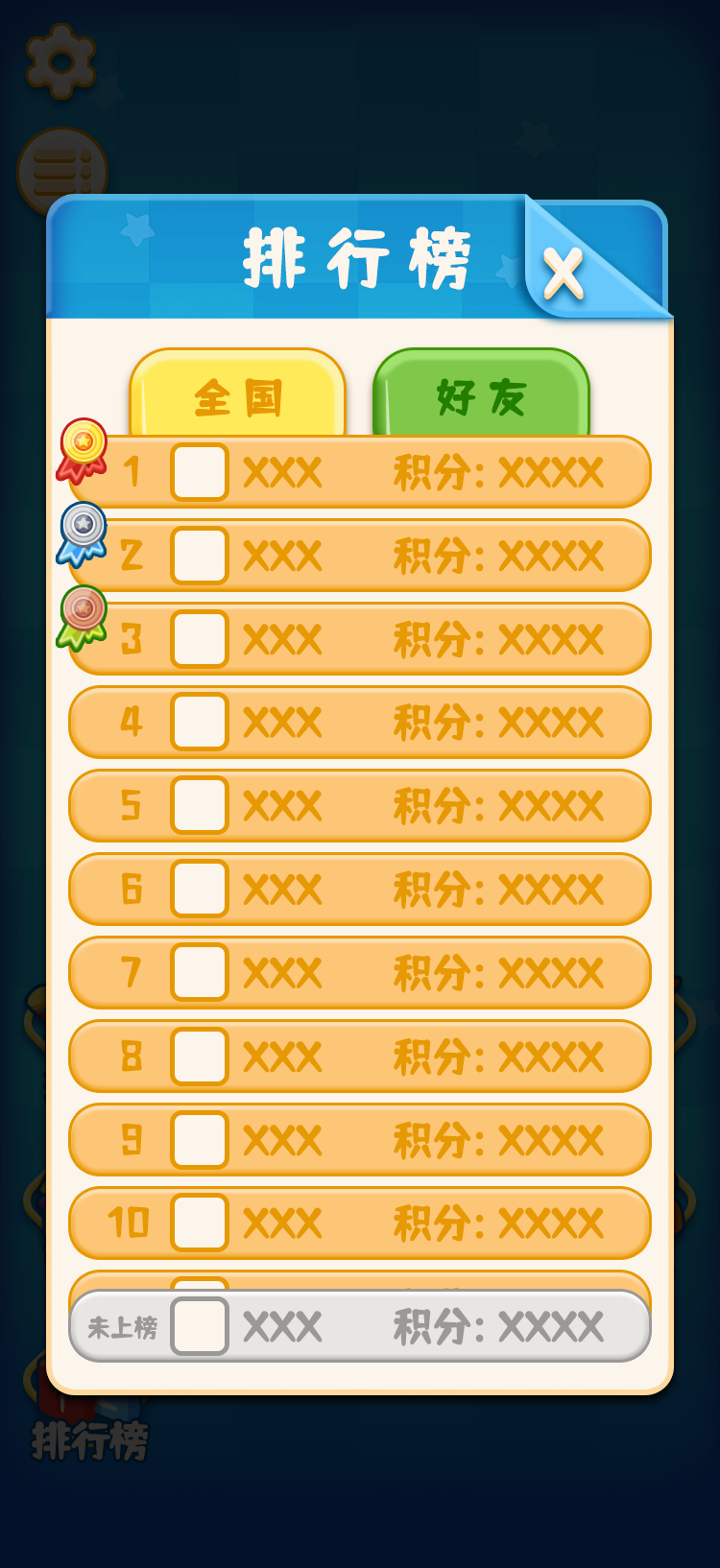Close the 排行榜 leaderboard dialog

pos(564,273)
